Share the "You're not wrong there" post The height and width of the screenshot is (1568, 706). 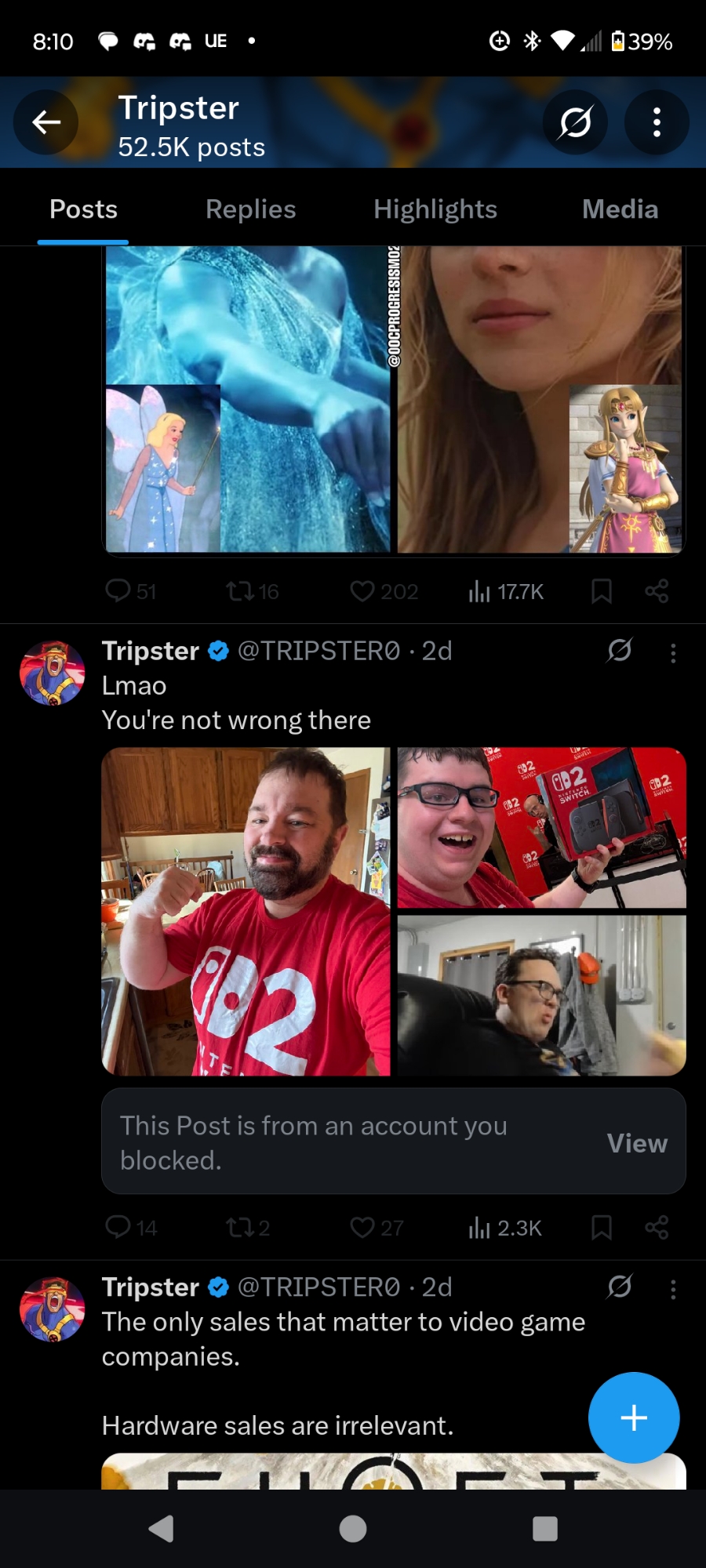657,1228
